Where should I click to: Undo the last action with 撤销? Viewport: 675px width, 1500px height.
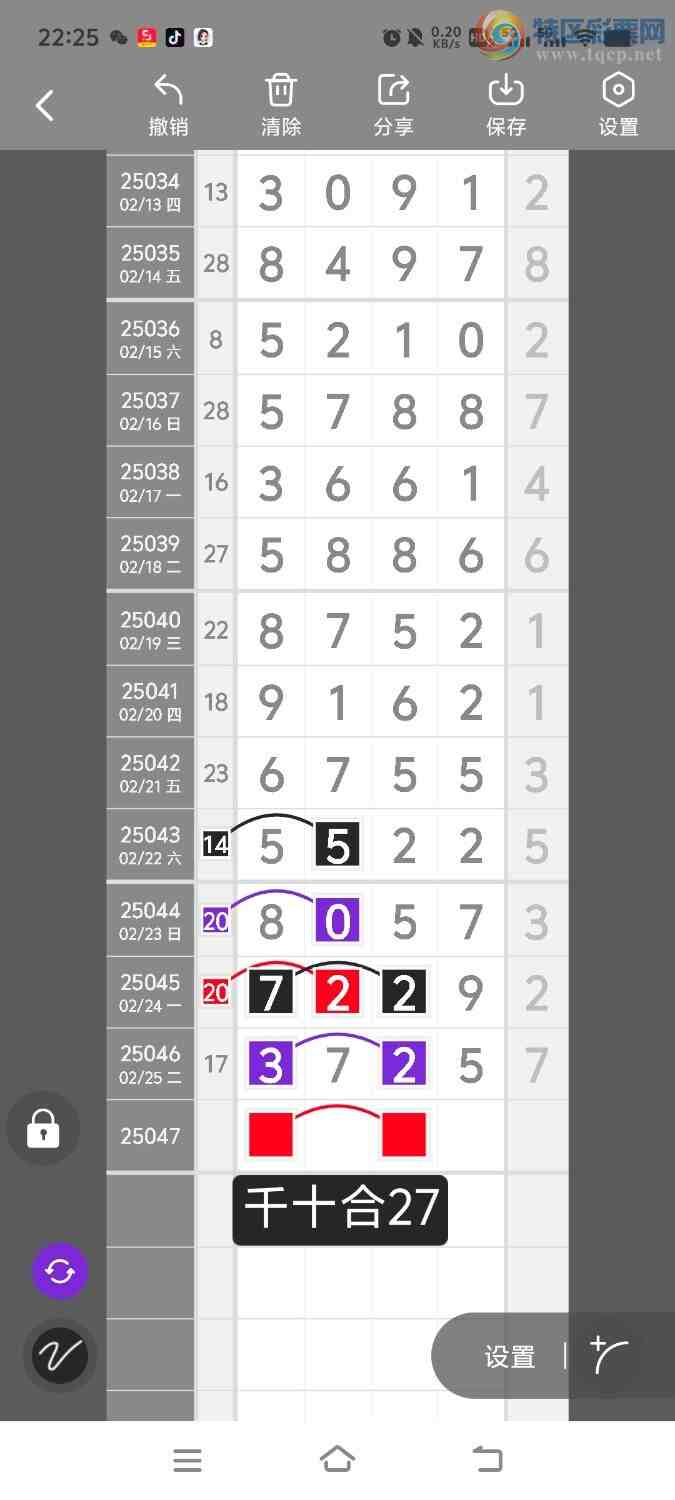click(x=168, y=105)
